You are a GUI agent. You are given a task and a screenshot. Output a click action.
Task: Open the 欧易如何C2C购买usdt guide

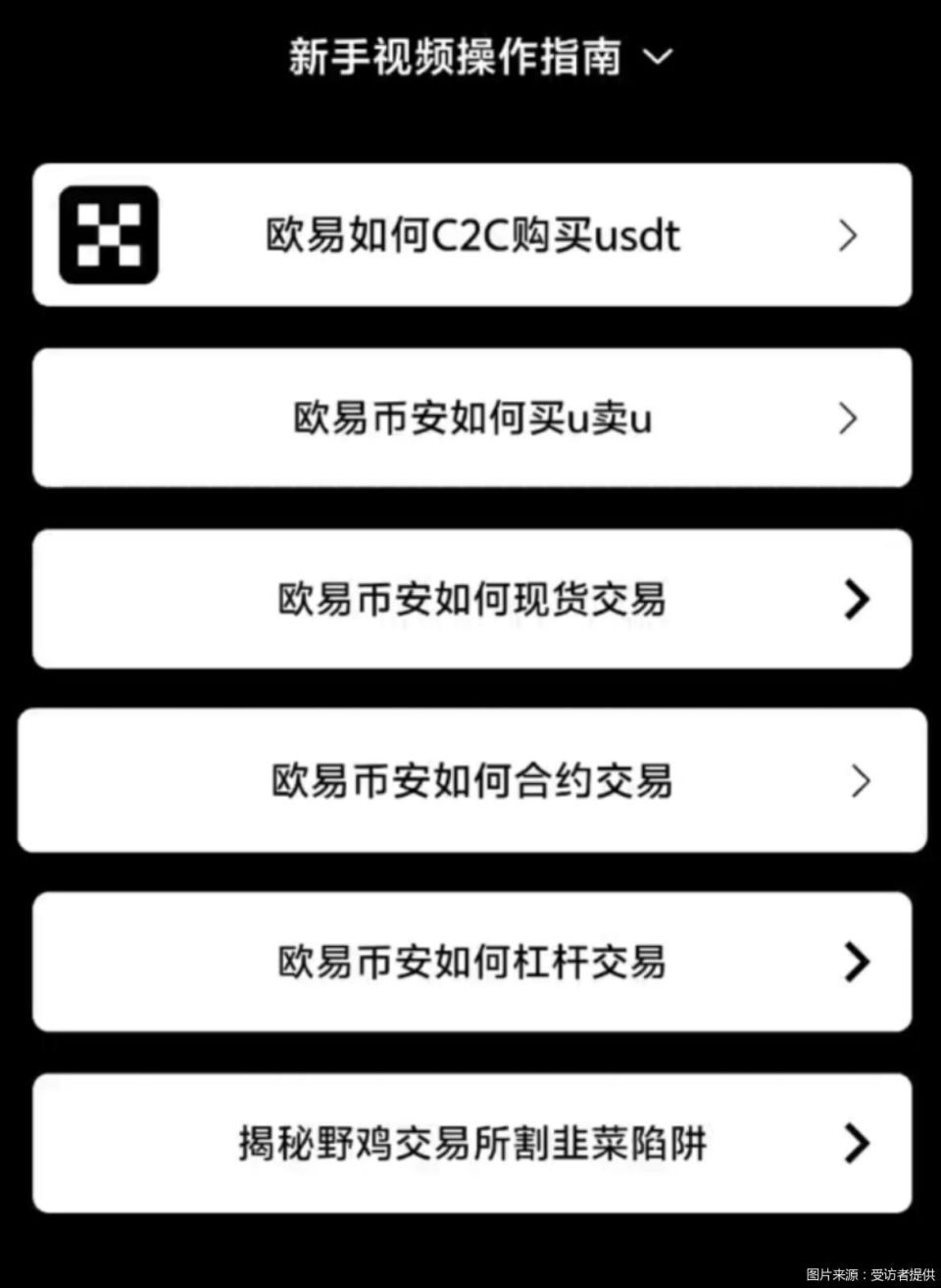tap(470, 234)
